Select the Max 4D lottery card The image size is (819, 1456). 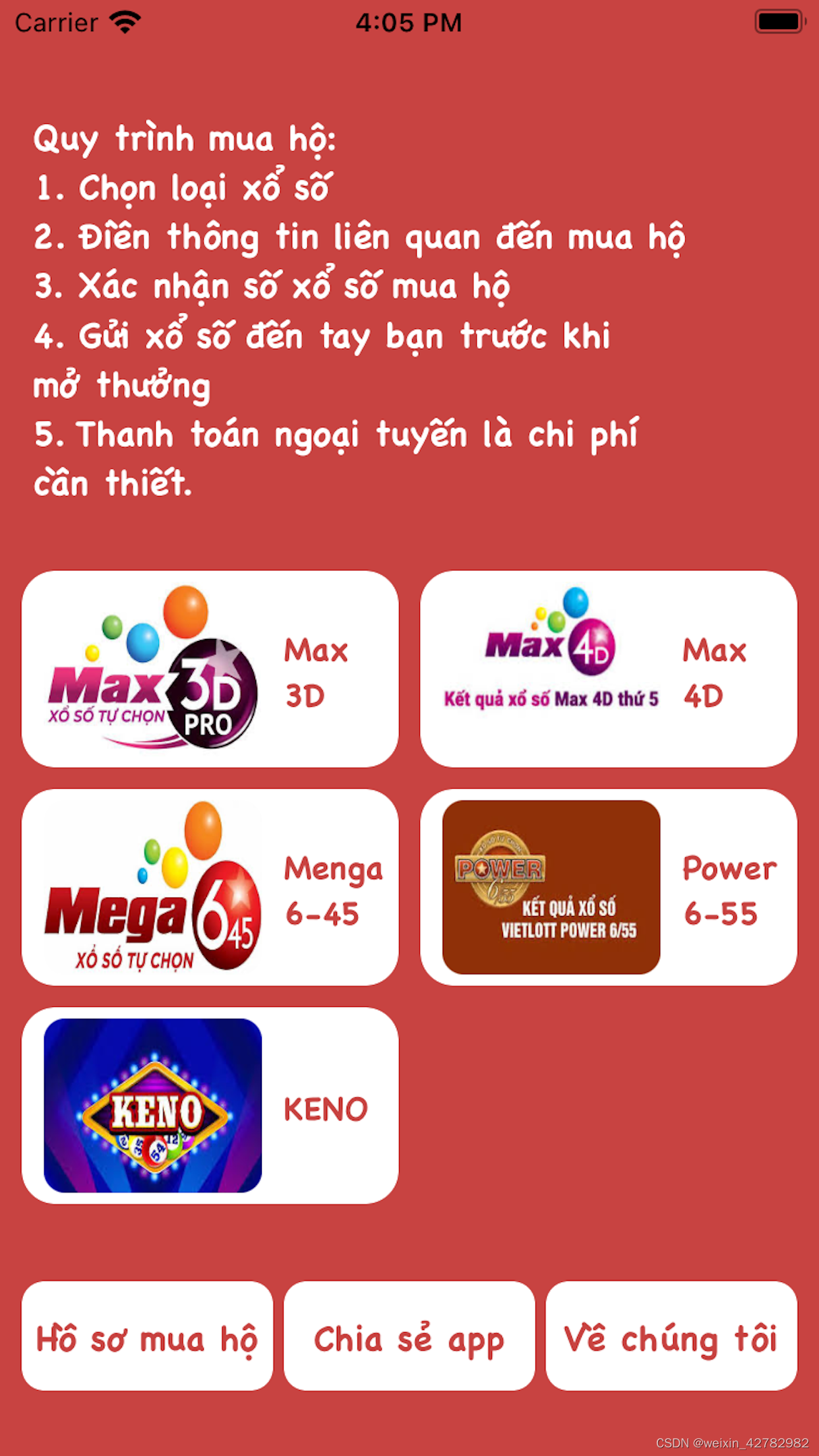(608, 669)
